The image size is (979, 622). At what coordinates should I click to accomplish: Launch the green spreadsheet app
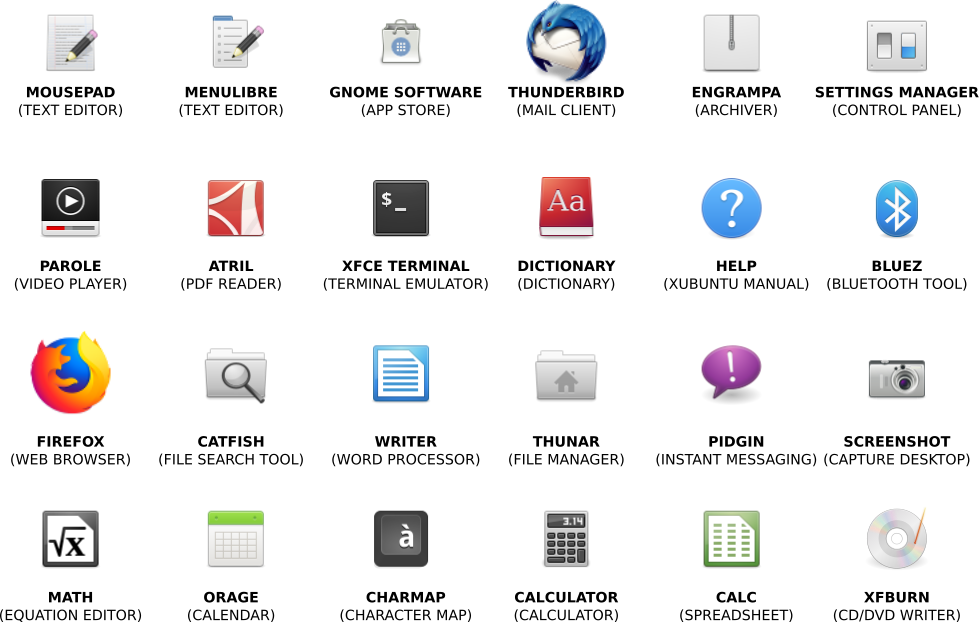point(731,539)
